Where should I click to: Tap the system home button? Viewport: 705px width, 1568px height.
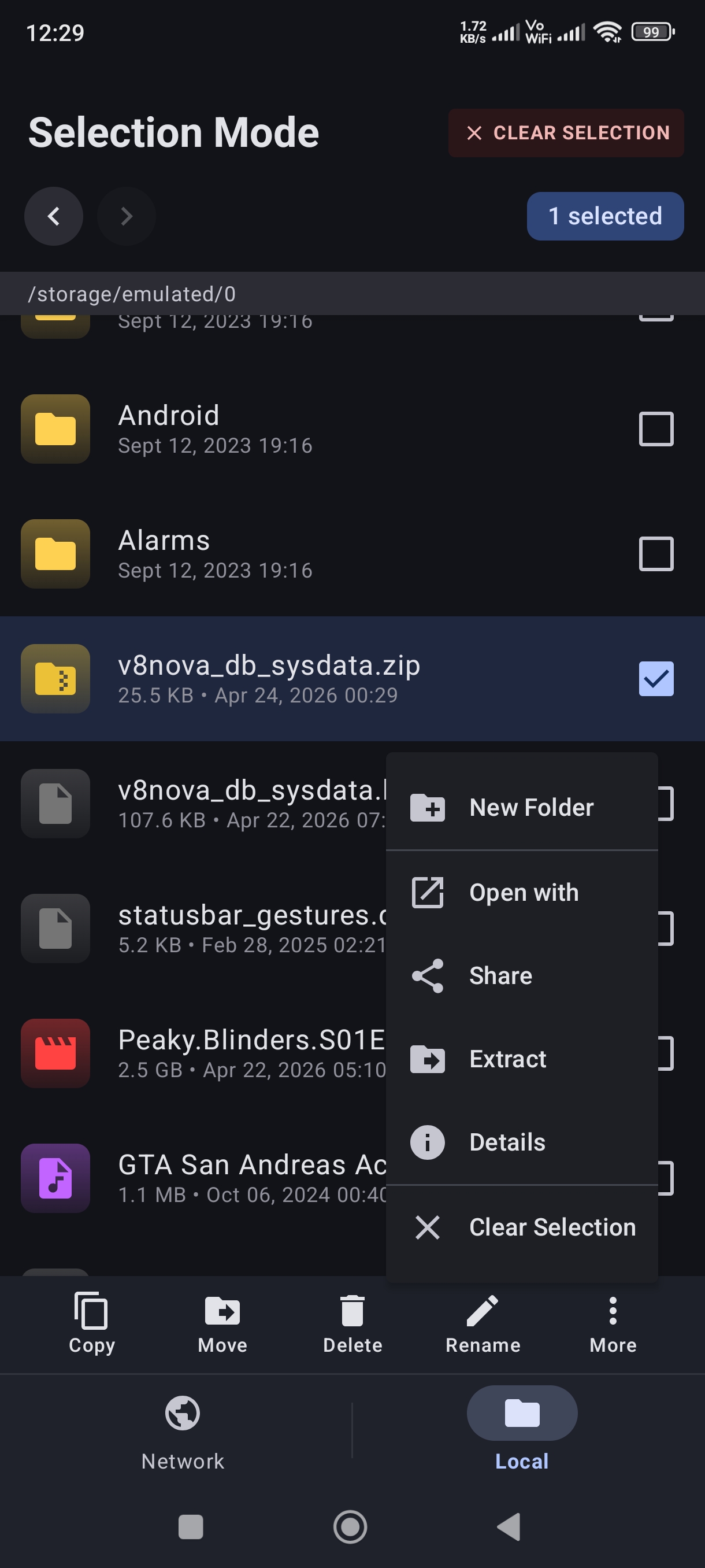[x=350, y=1526]
